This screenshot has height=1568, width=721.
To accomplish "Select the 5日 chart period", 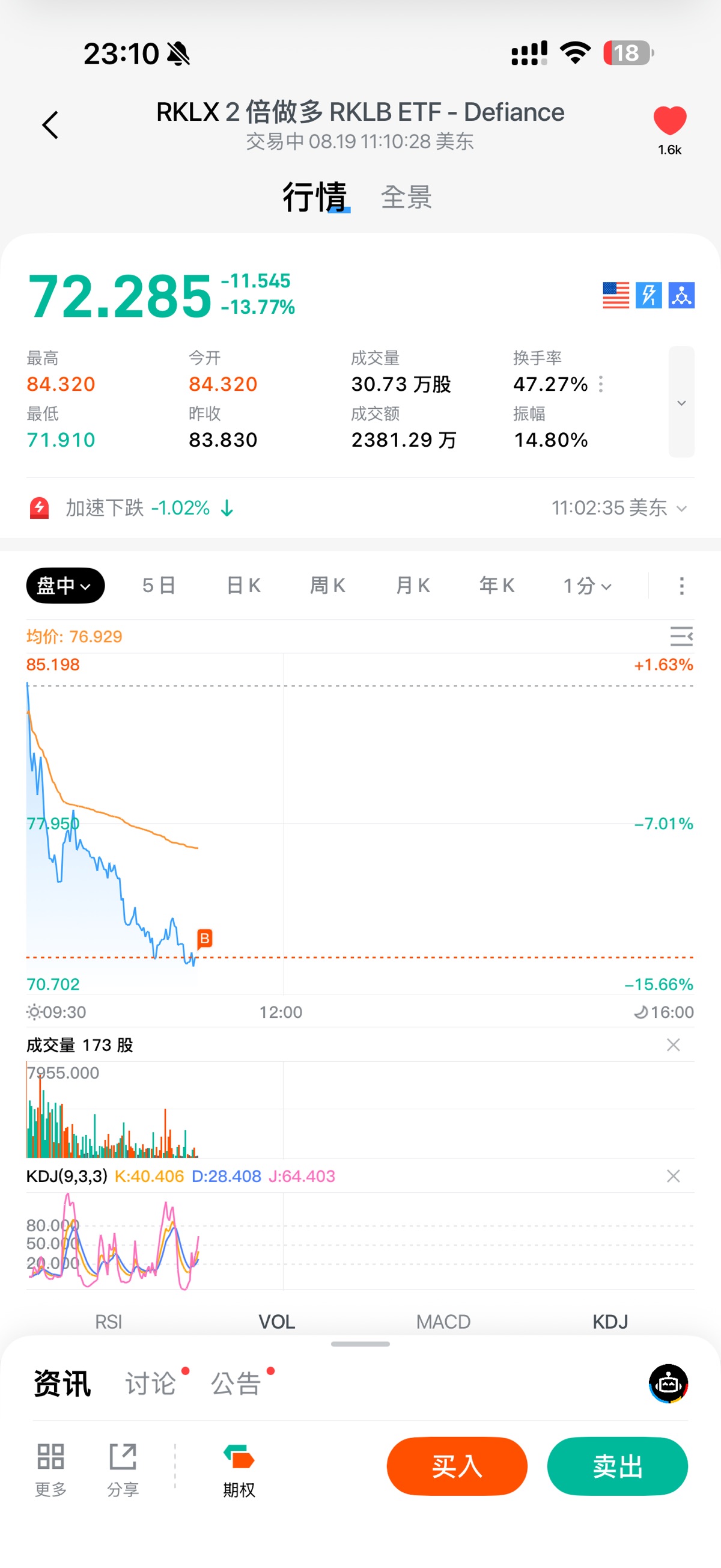I will tap(159, 586).
